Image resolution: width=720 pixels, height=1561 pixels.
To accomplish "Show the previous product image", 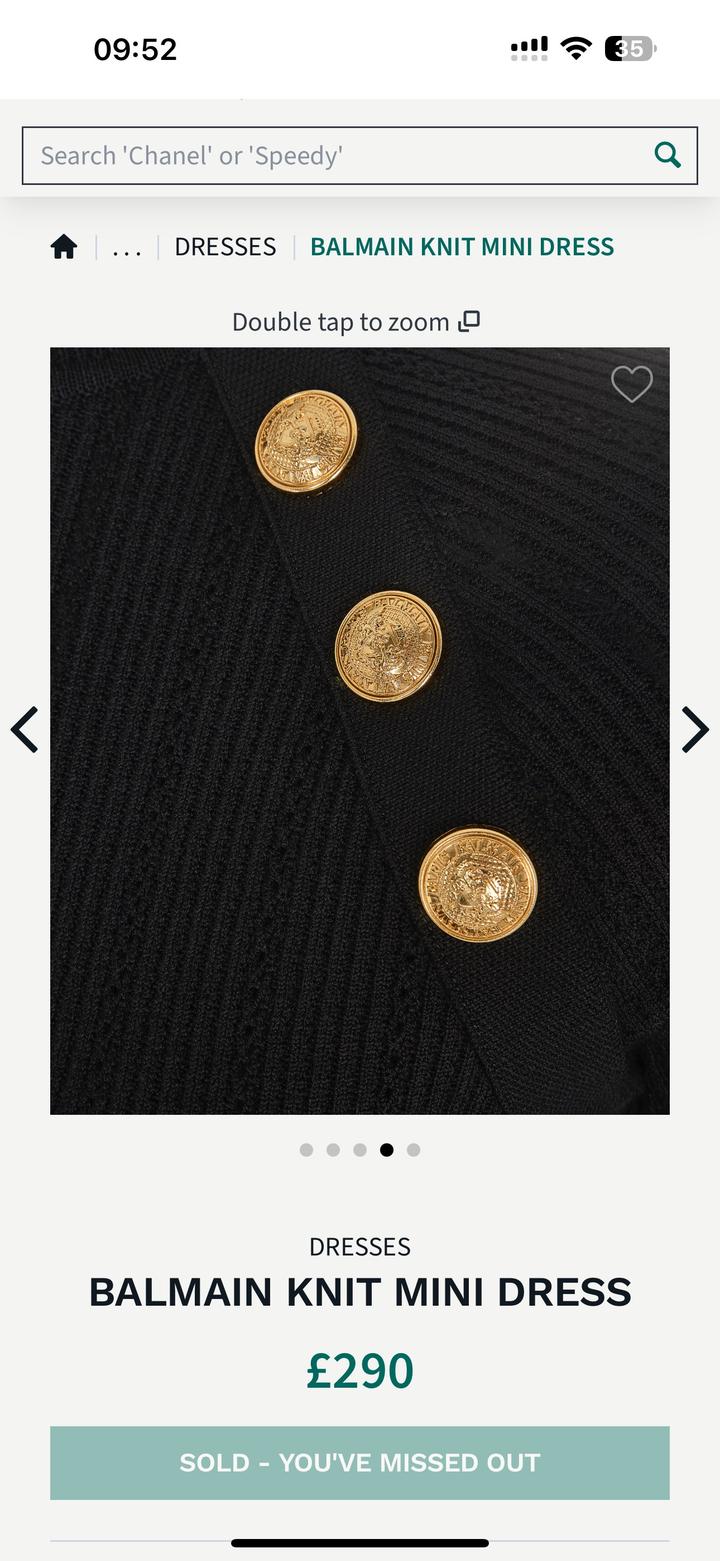I will 25,729.
